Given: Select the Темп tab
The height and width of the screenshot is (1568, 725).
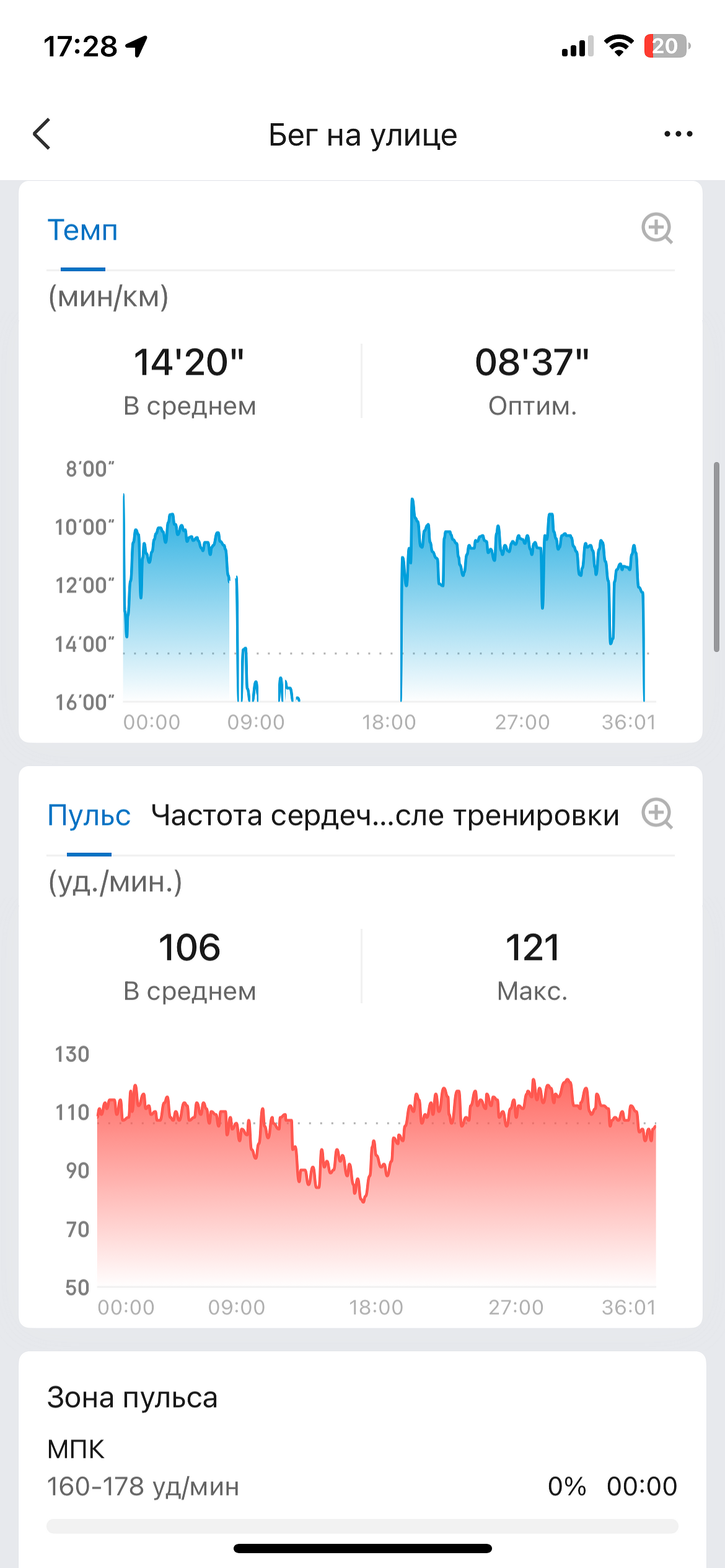Looking at the screenshot, I should pyautogui.click(x=82, y=230).
